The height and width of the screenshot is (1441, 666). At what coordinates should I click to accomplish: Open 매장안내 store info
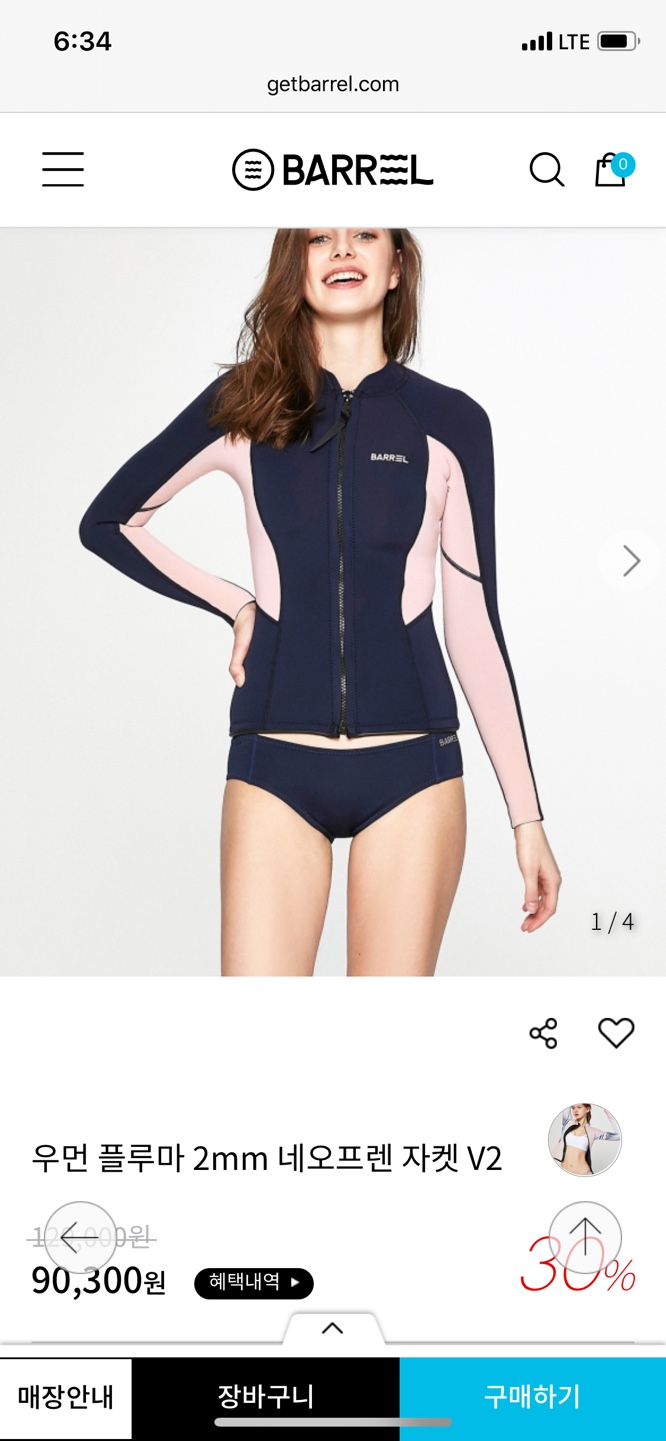click(66, 1397)
